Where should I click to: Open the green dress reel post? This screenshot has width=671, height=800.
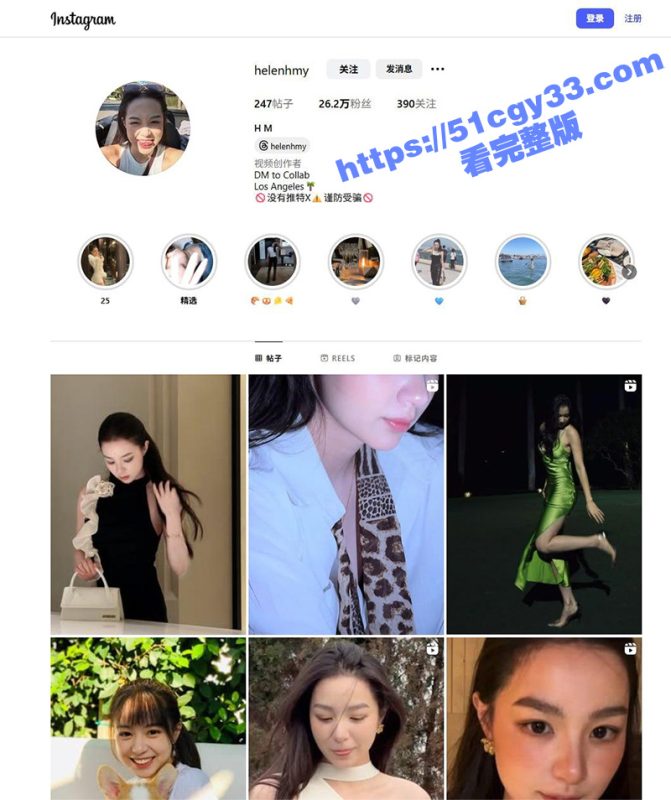point(543,504)
